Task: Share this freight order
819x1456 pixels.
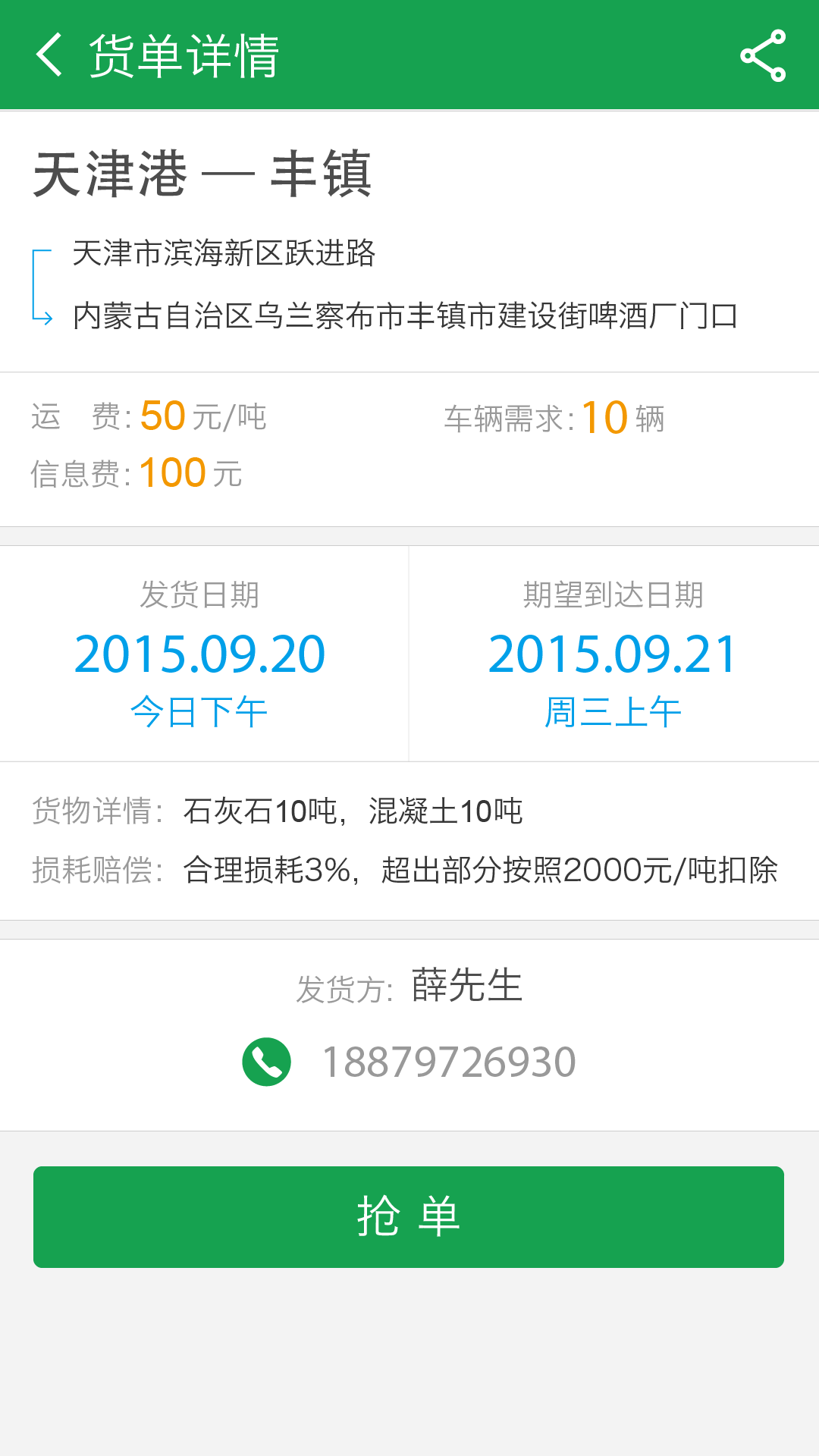Action: (x=763, y=55)
